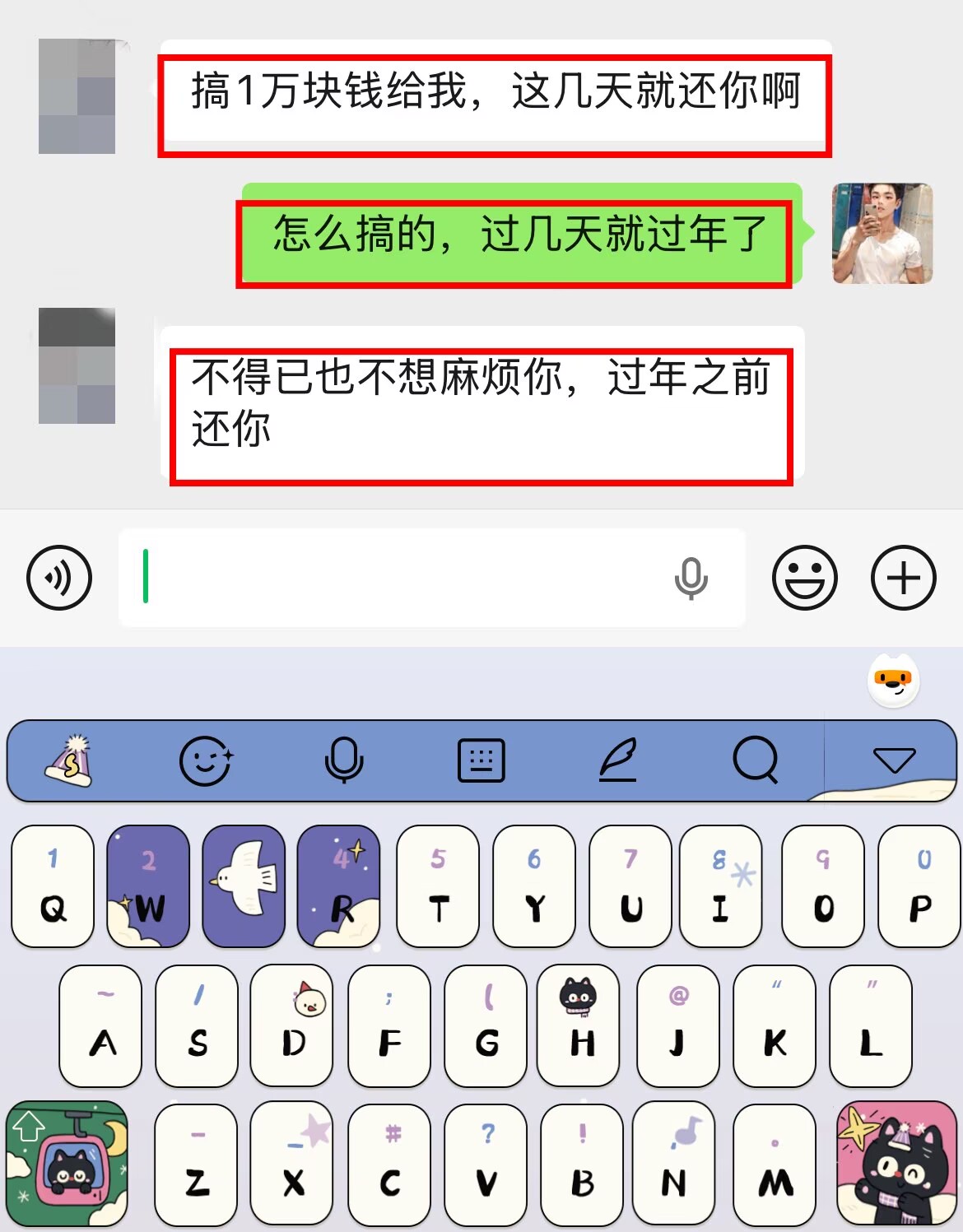Screen dimensions: 963x1232
Task: Collapse the keyboard with down arrow
Action: tap(894, 760)
